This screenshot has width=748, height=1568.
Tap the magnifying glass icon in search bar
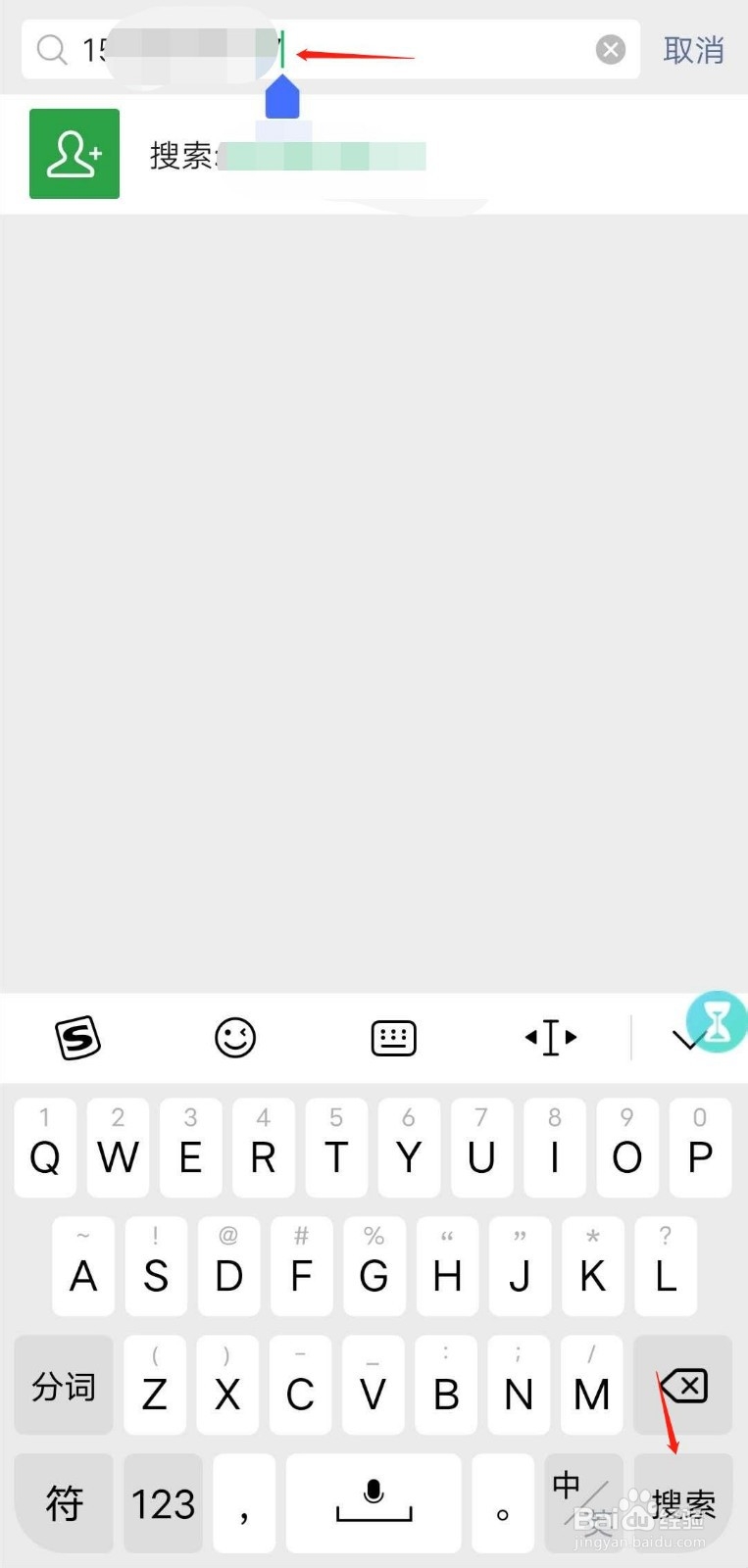[51, 50]
